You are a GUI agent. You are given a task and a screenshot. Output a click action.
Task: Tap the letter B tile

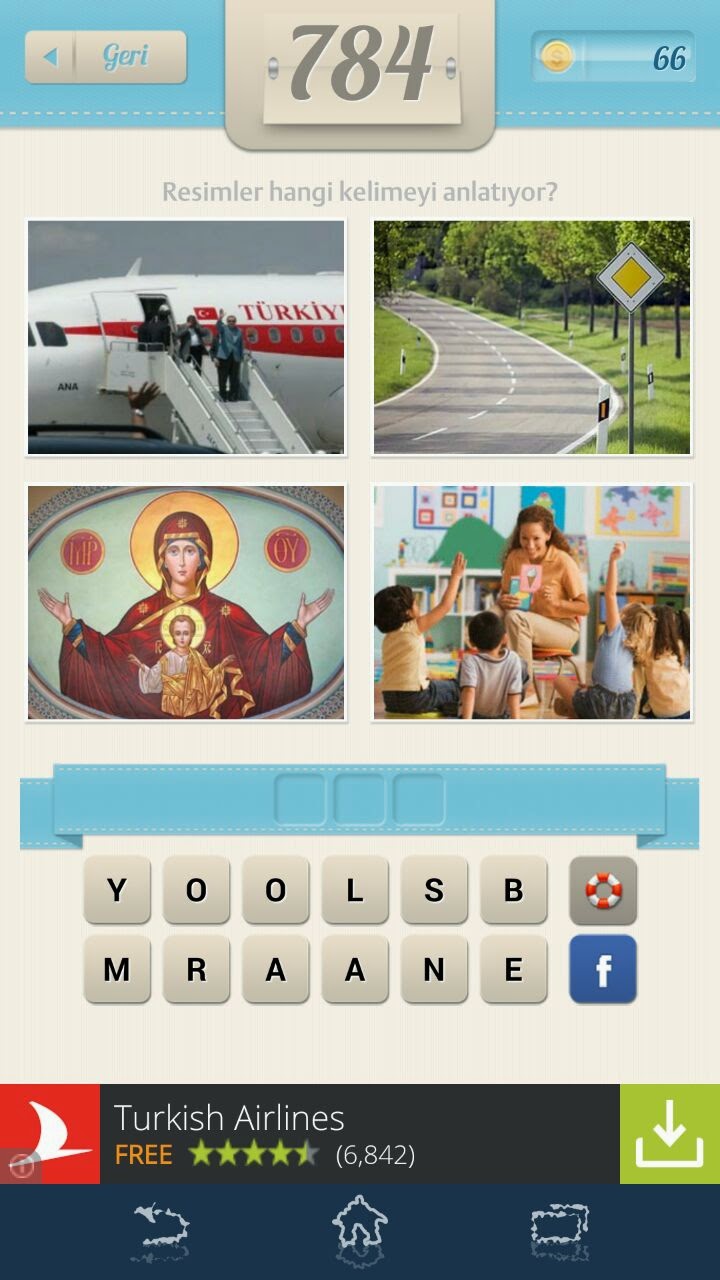coord(513,890)
